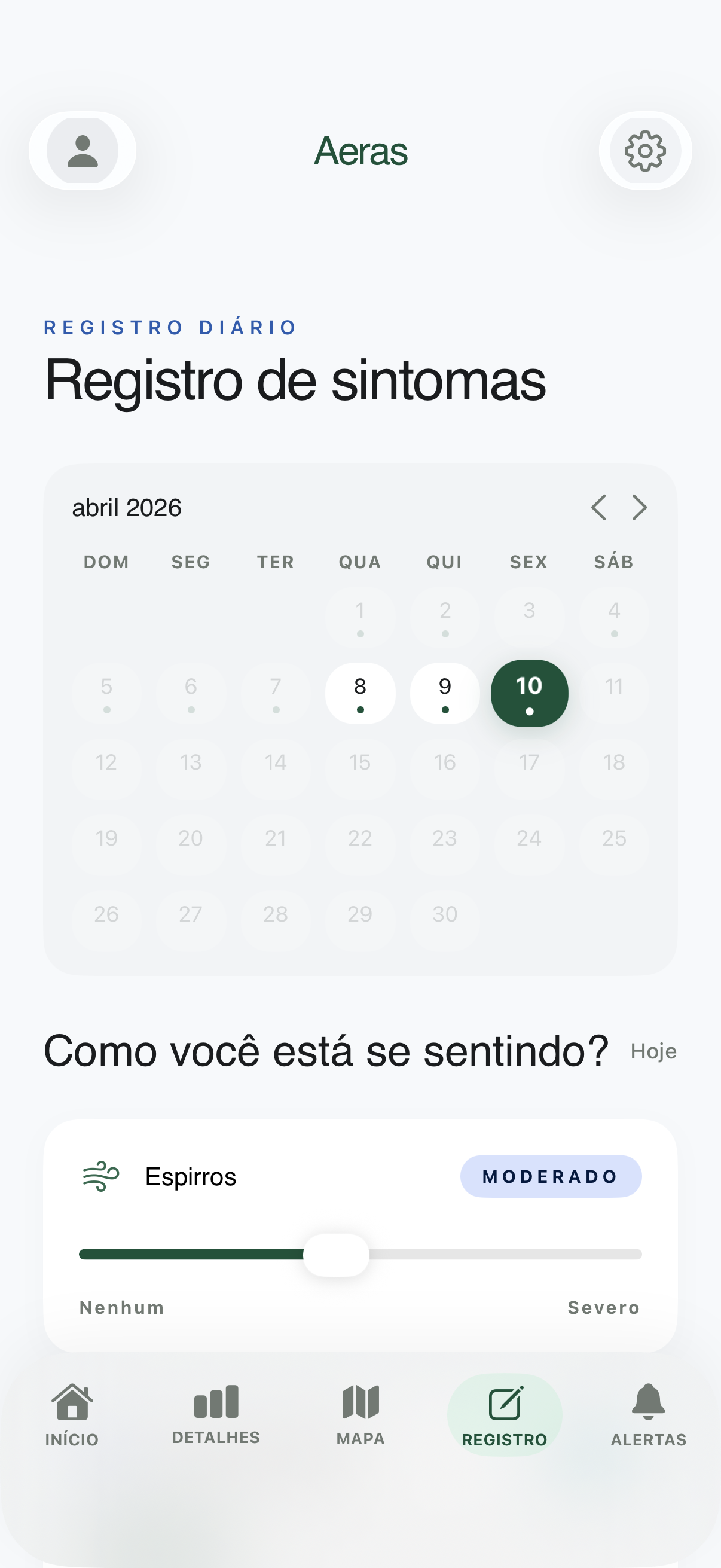Open the settings gear icon

tap(645, 150)
